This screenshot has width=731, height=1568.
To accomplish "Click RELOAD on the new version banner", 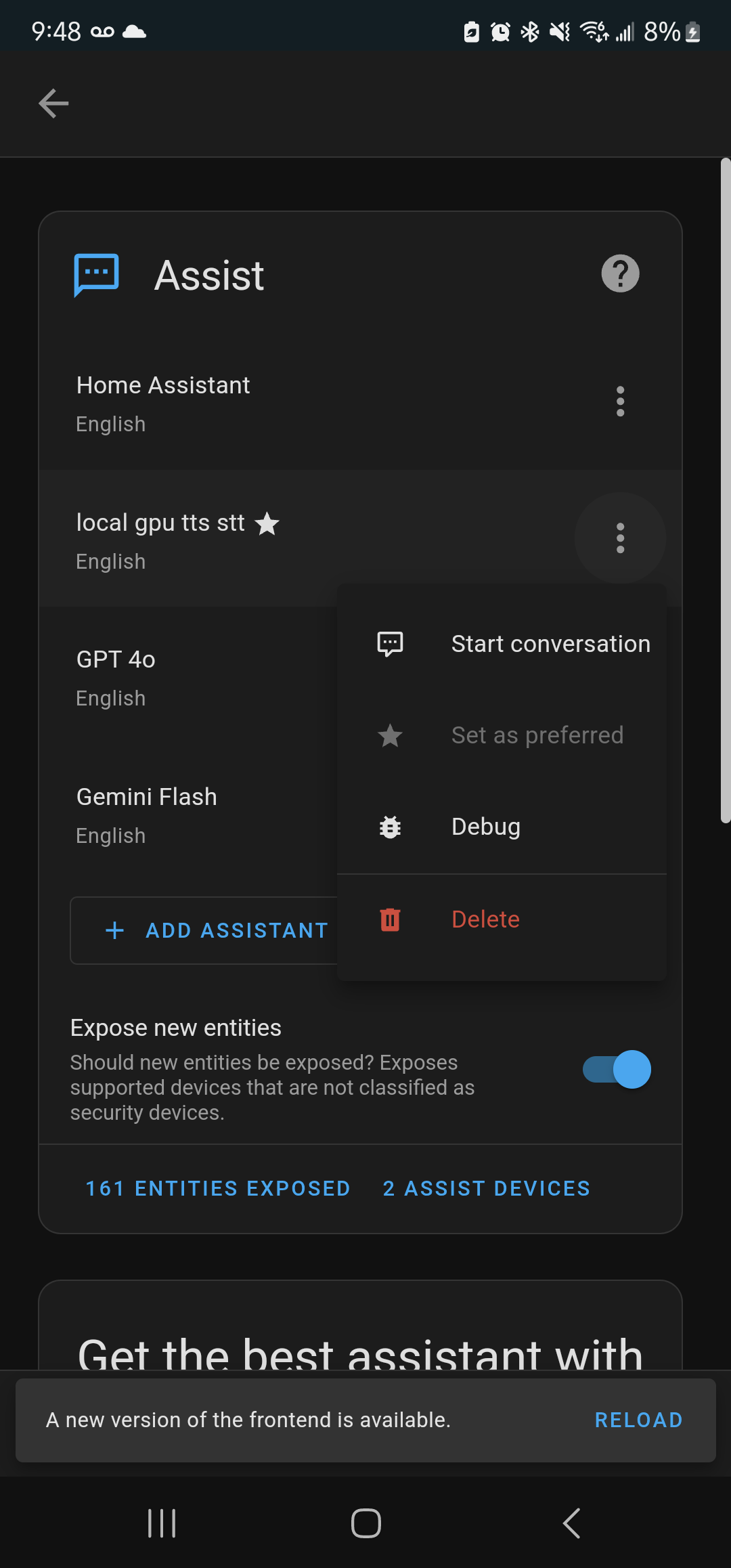I will pos(638,1420).
